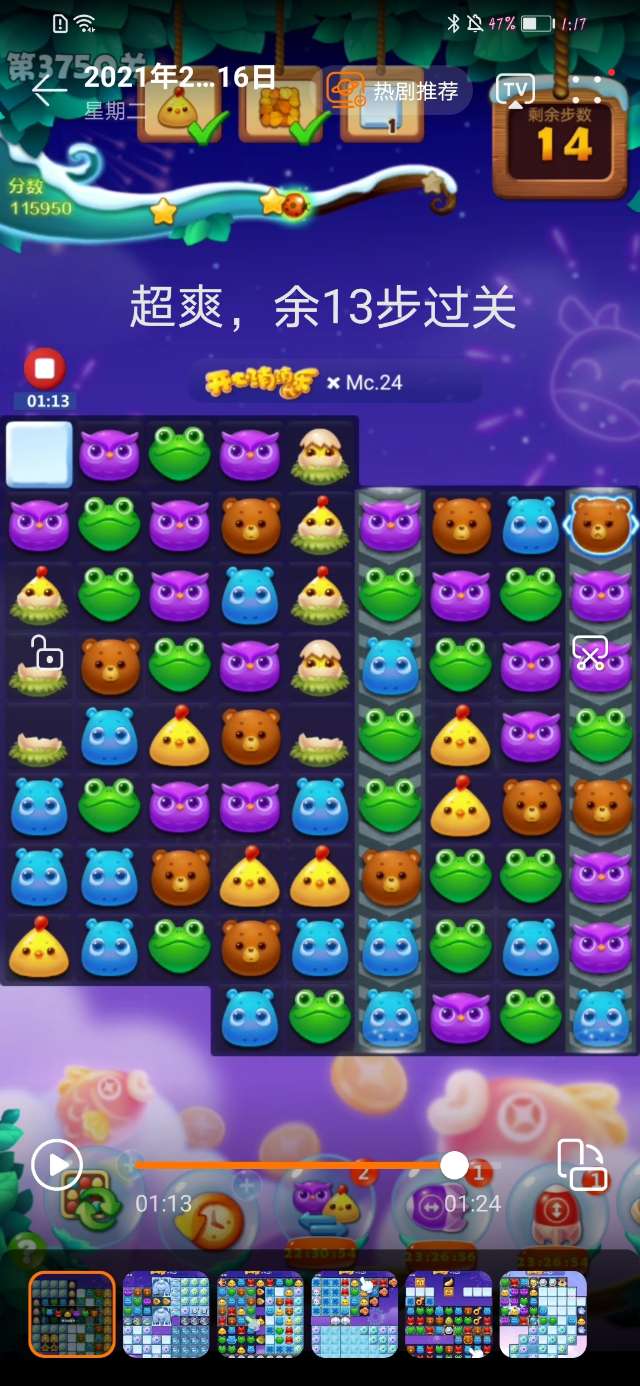Capture a clip with the scissors icon
This screenshot has width=640, height=1386.
[x=590, y=655]
